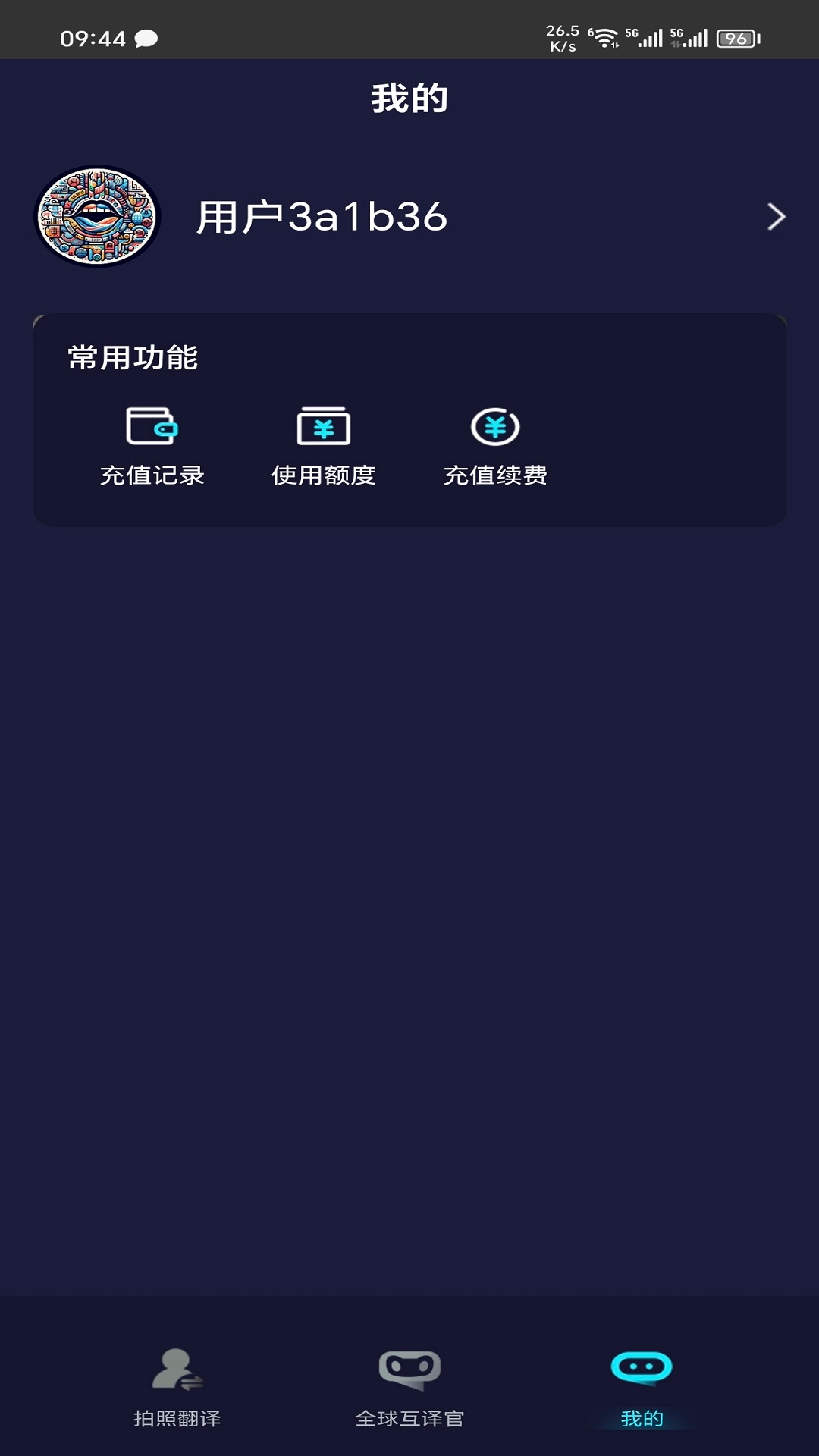Tap the Wi-Fi indicator in the status bar
Viewport: 819px width, 1456px height.
(x=604, y=34)
